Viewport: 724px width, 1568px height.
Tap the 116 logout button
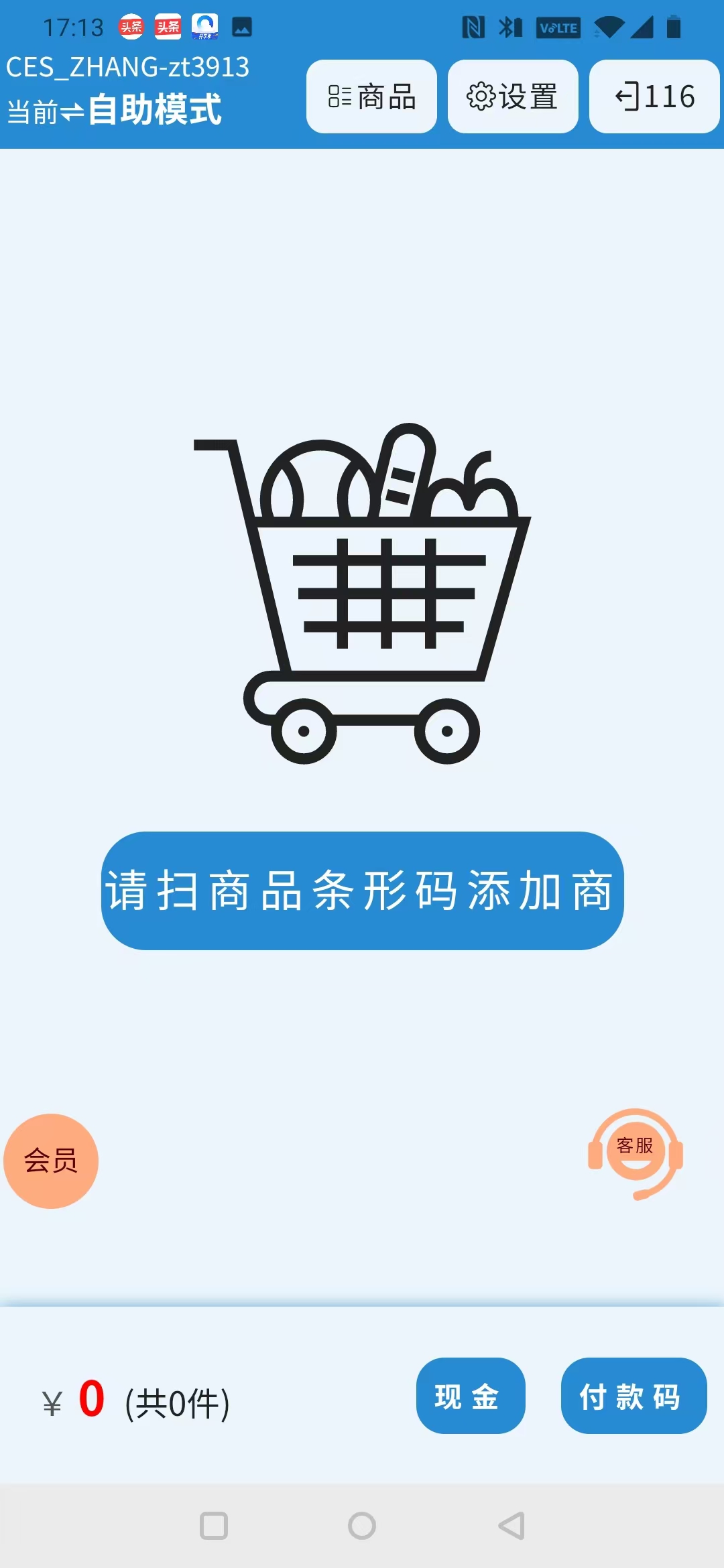click(x=654, y=96)
